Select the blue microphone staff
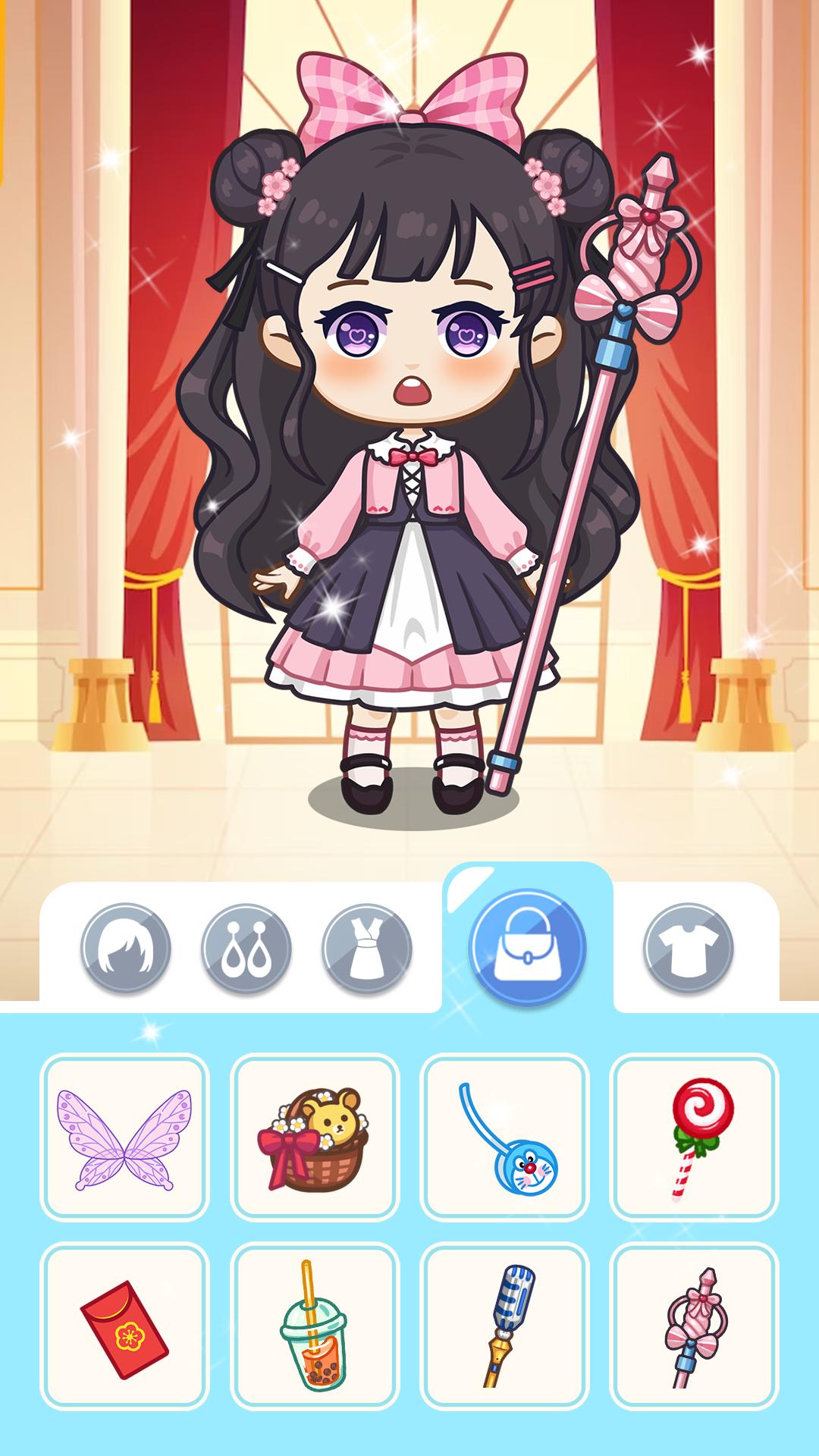 click(x=504, y=1326)
